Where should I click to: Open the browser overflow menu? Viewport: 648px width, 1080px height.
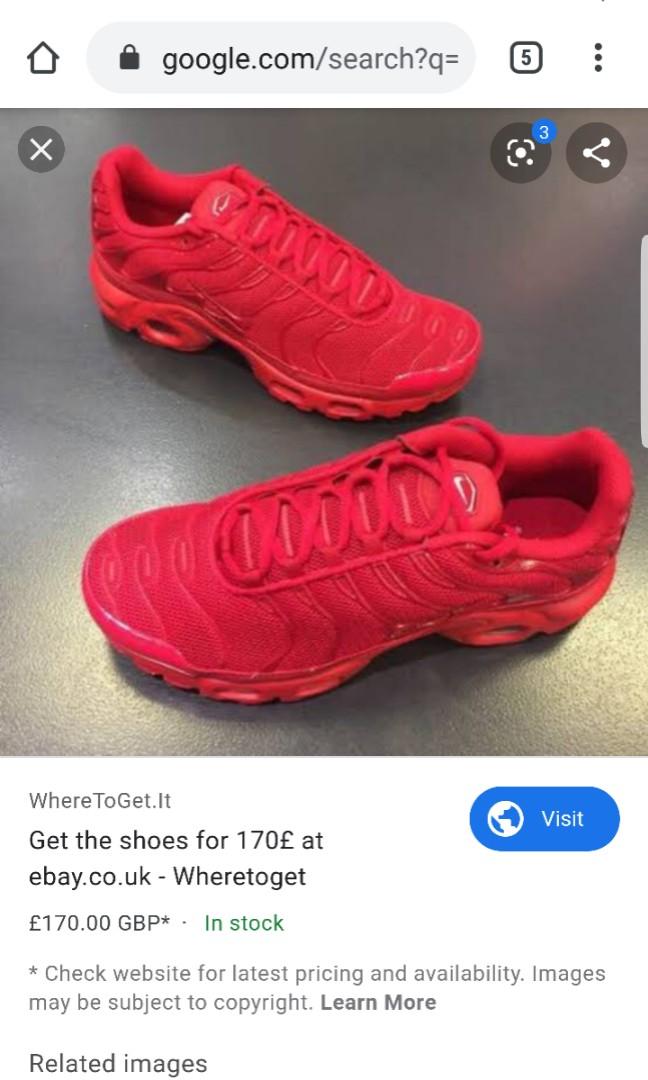597,58
